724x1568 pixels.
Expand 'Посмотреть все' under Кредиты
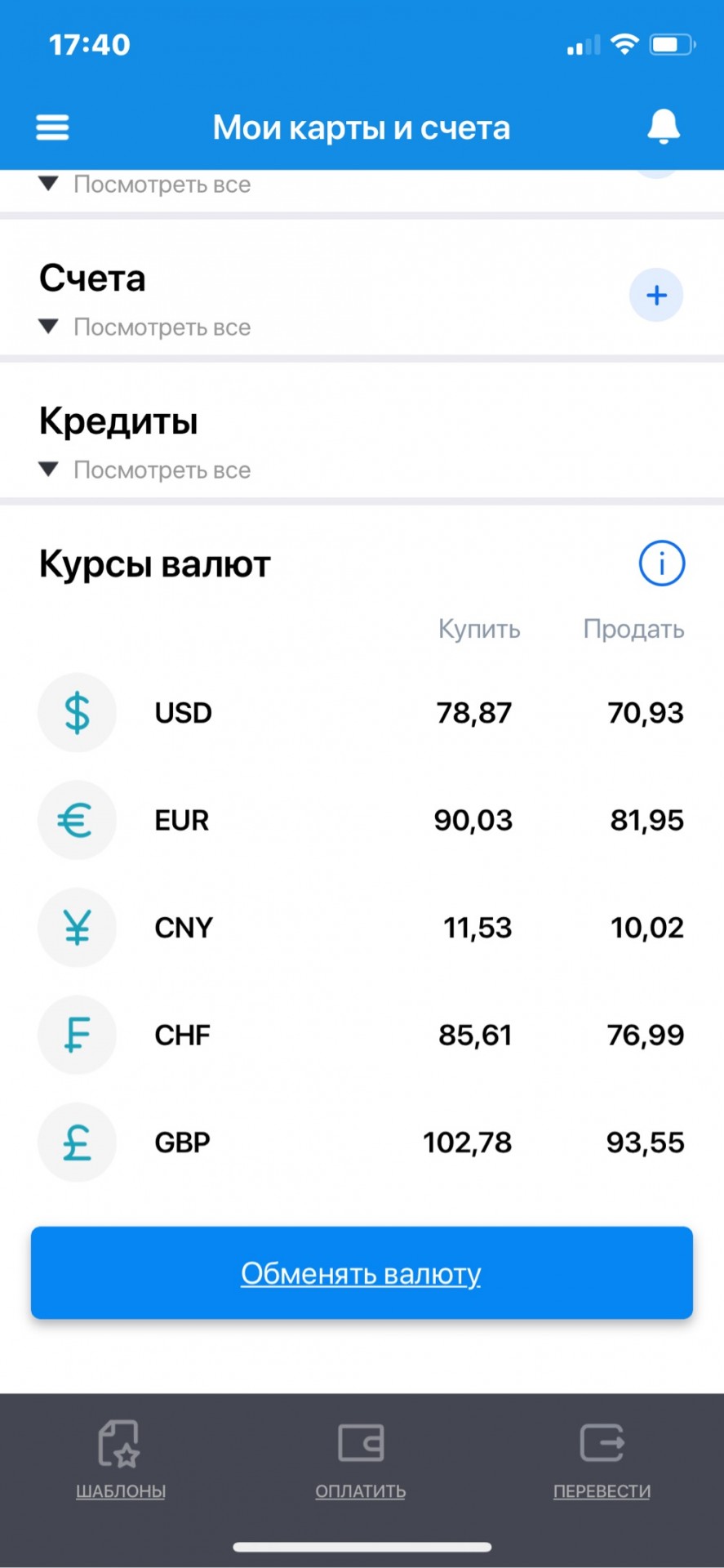pyautogui.click(x=147, y=470)
